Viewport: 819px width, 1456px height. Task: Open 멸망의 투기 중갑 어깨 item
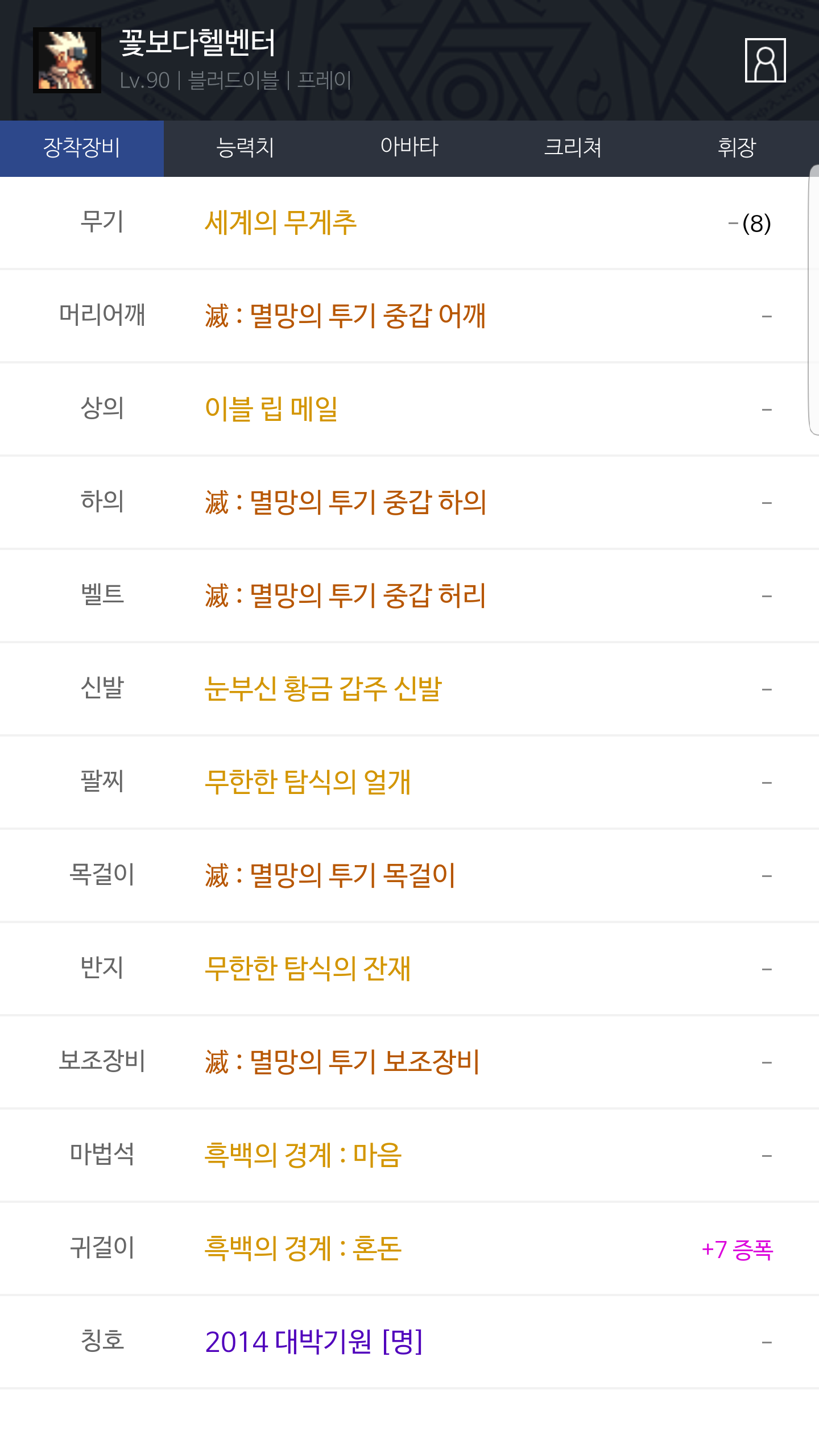click(345, 316)
